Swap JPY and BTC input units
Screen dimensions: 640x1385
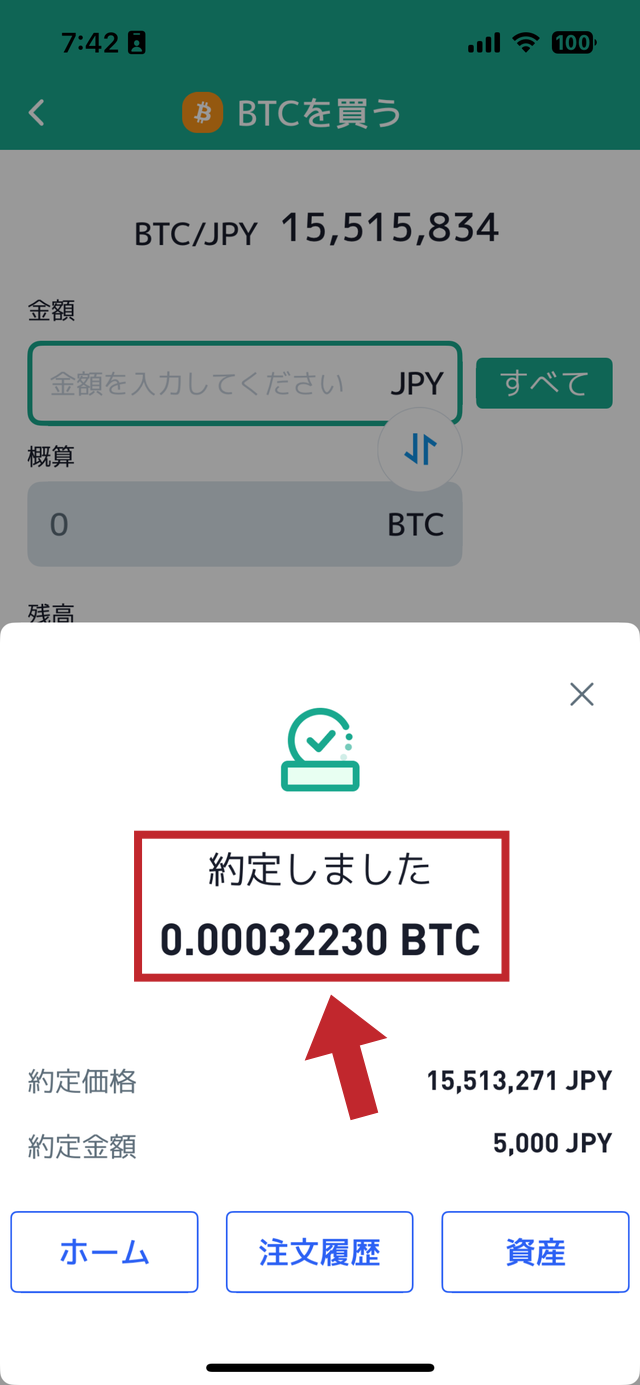pyautogui.click(x=420, y=451)
